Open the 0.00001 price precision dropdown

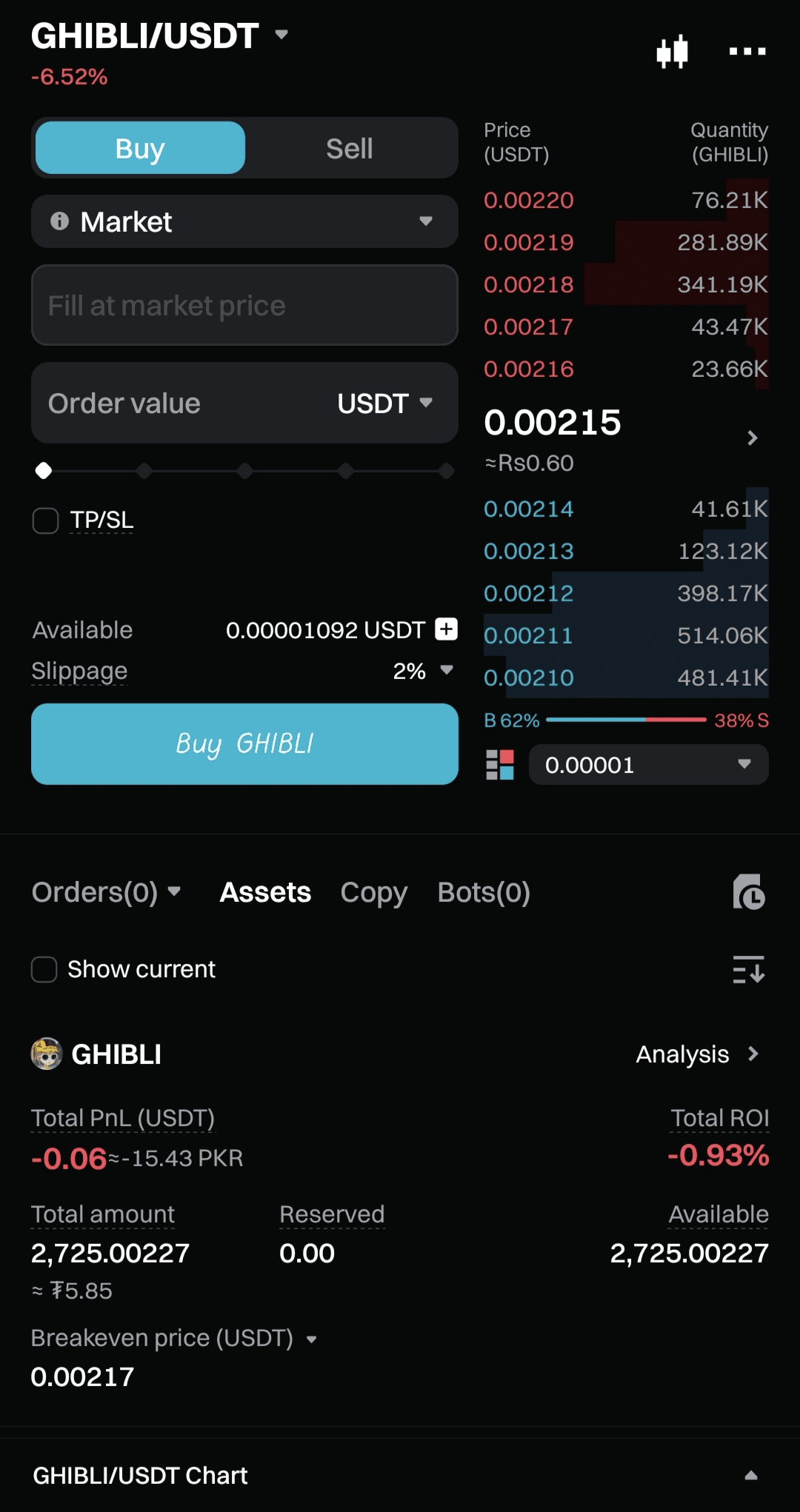[648, 765]
